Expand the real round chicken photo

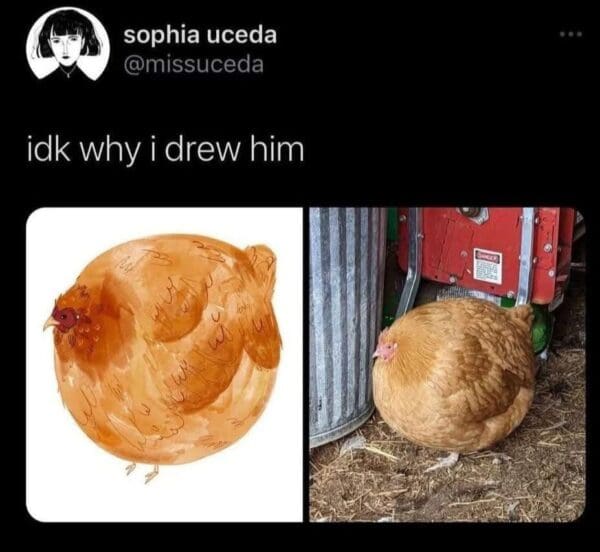coord(446,364)
